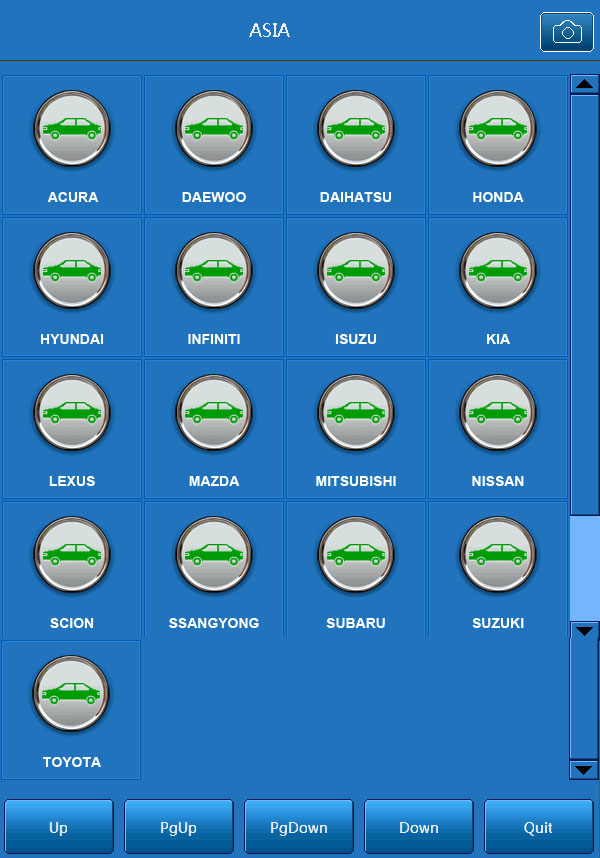The width and height of the screenshot is (600, 858).
Task: Go up a page with PgUp
Action: (179, 827)
